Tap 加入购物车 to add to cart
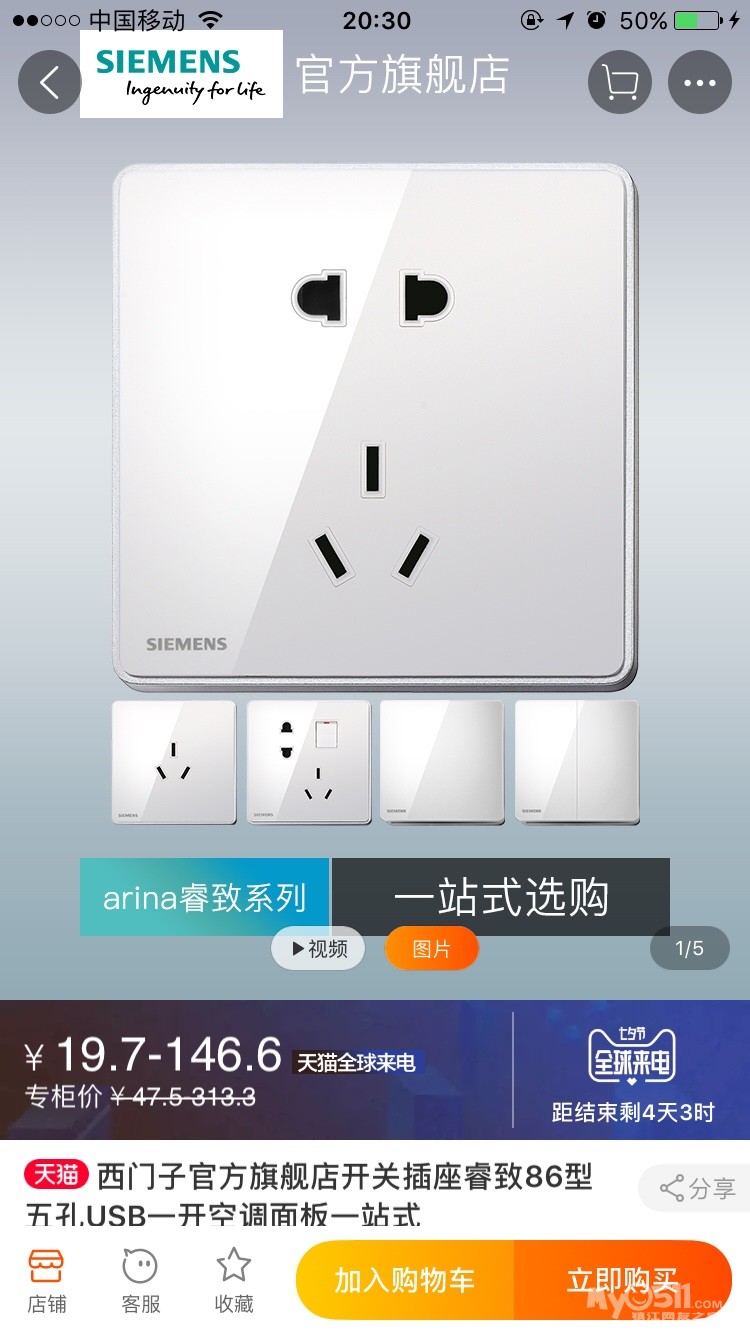Viewport: 750px width, 1334px height. (405, 1281)
